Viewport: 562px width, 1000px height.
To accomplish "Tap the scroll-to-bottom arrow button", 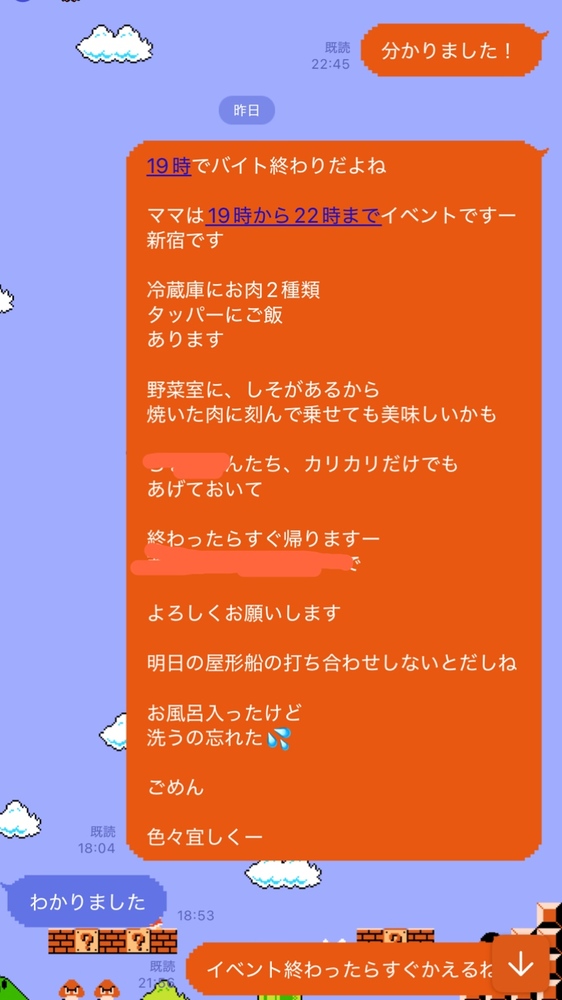I will [521, 965].
